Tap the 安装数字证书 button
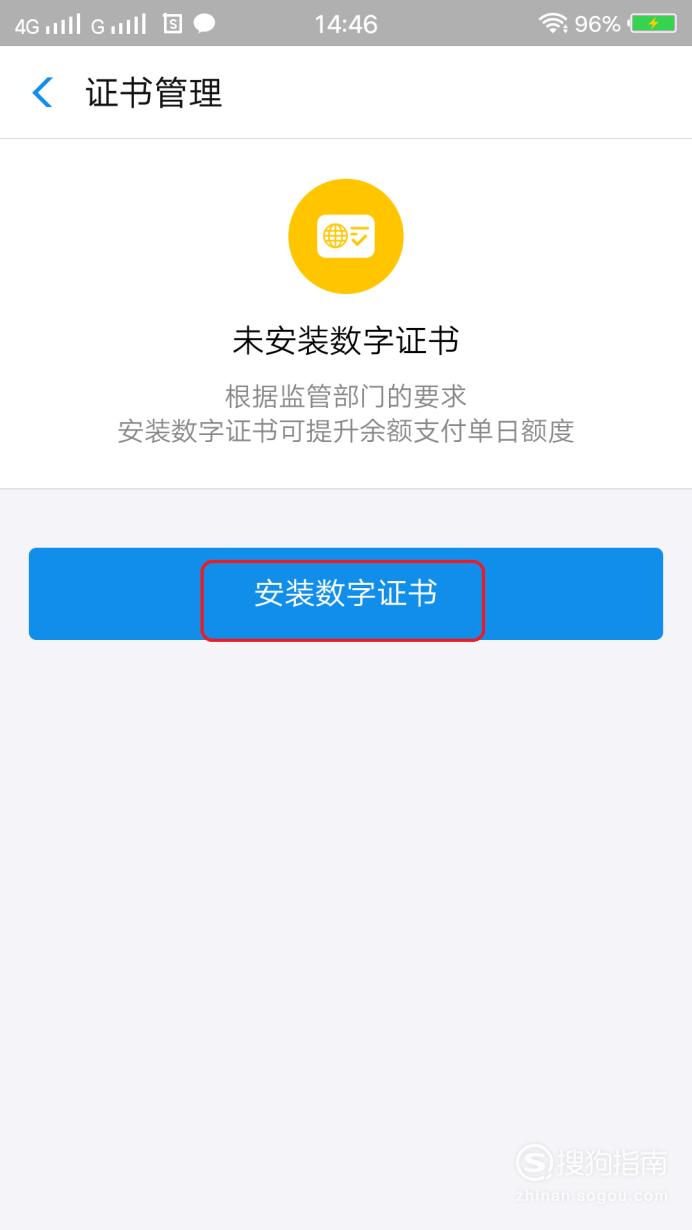 346,594
